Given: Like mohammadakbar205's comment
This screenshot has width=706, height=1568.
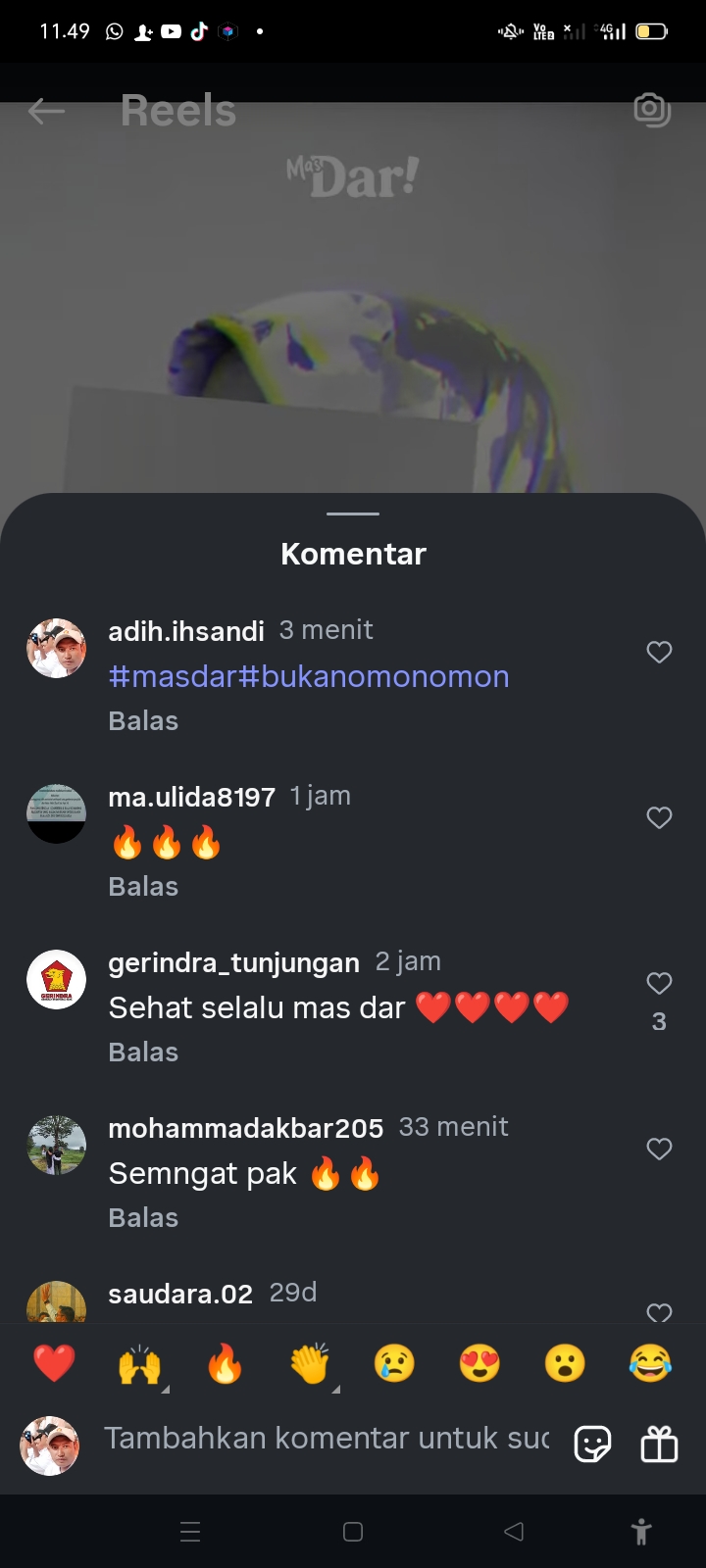Looking at the screenshot, I should pos(659,1149).
